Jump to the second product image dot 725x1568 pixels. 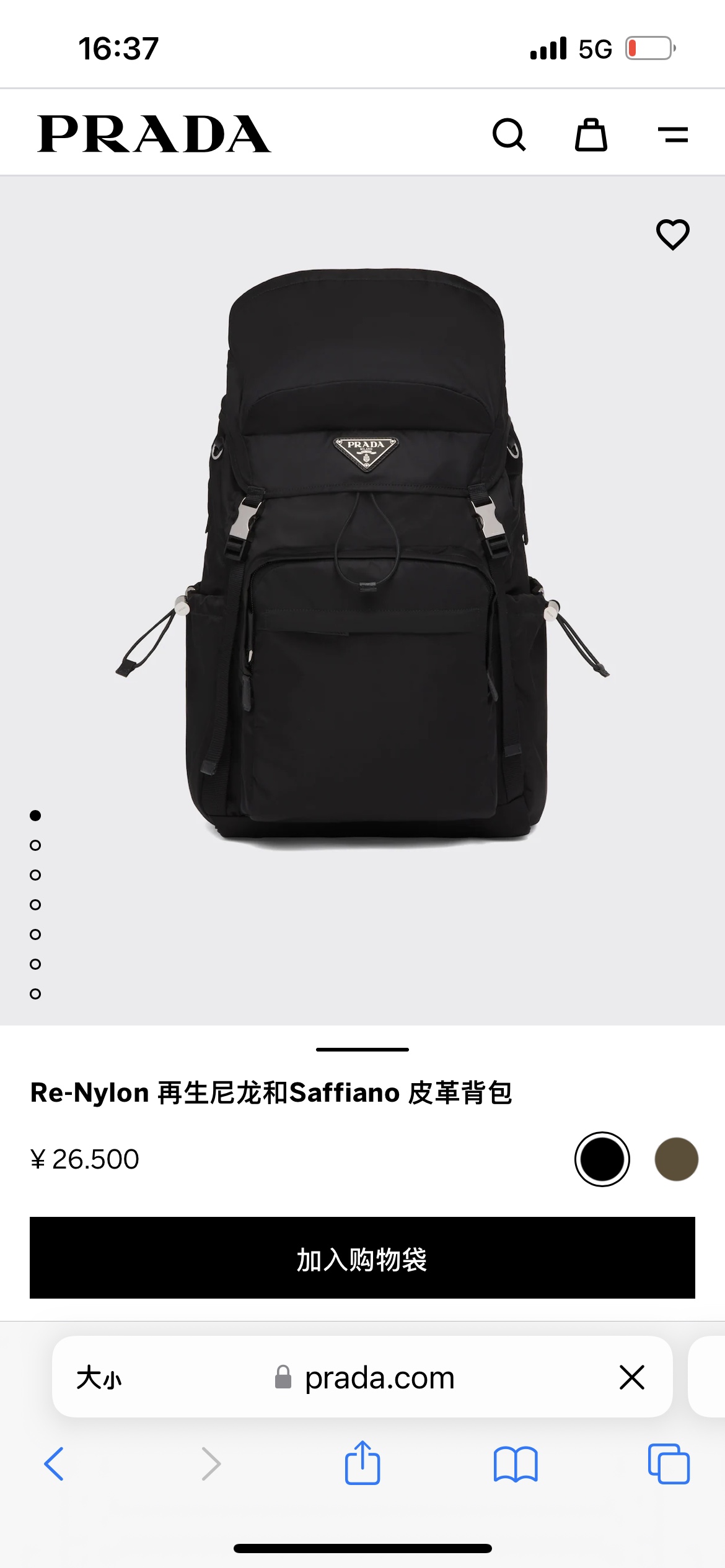coord(35,845)
